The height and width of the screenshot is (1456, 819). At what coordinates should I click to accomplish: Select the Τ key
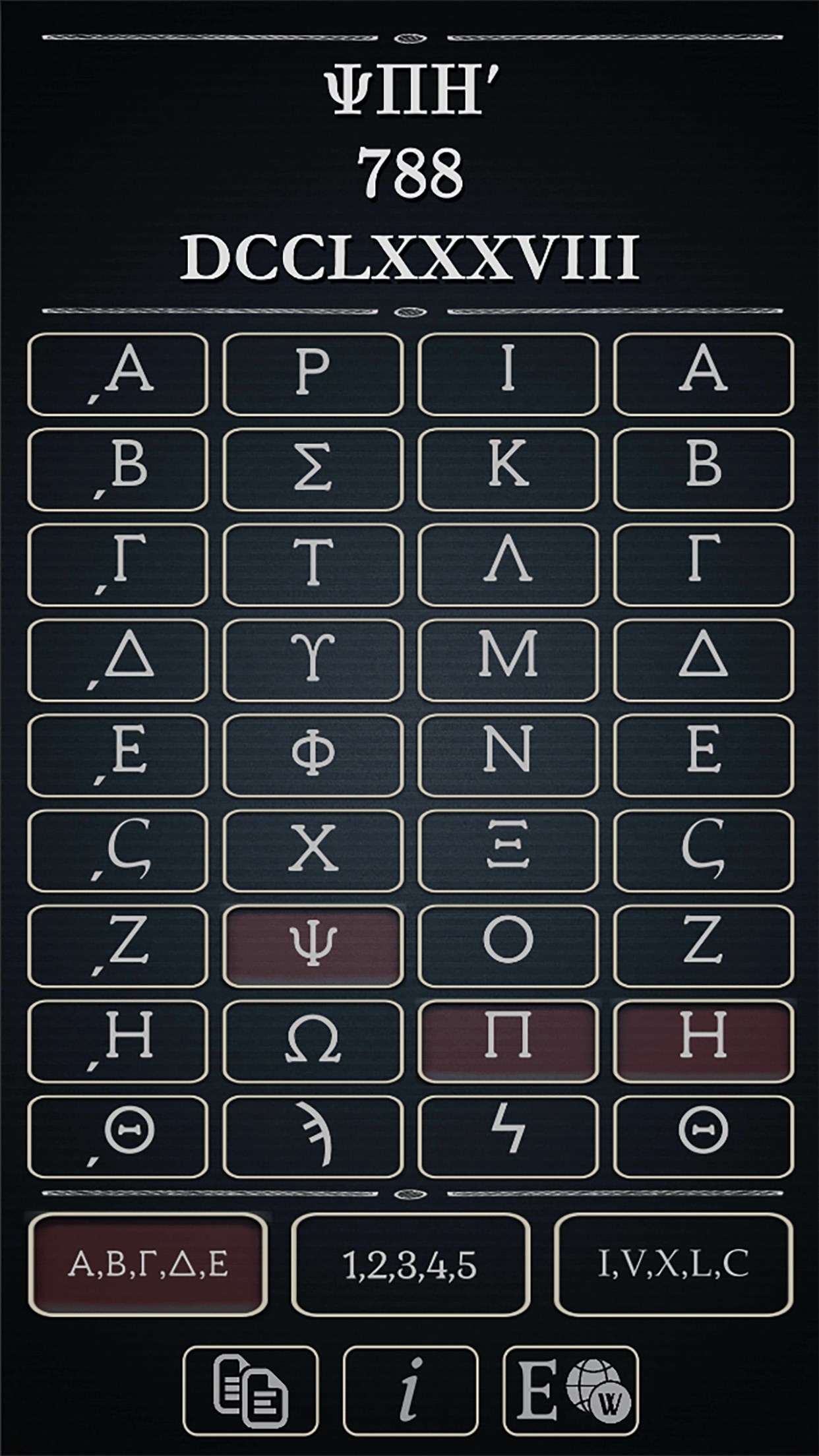coord(313,564)
